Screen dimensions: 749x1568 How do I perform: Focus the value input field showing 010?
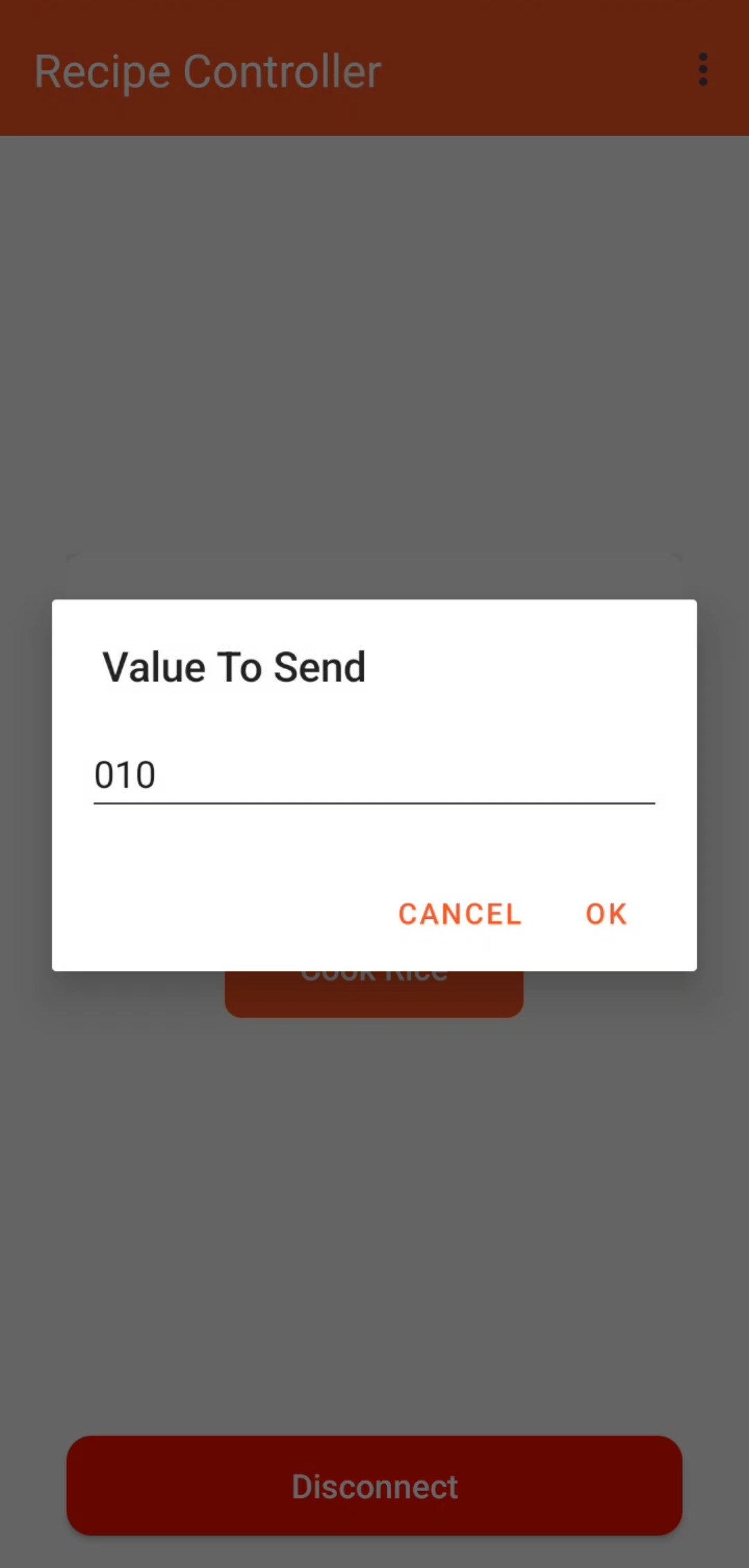click(x=373, y=775)
